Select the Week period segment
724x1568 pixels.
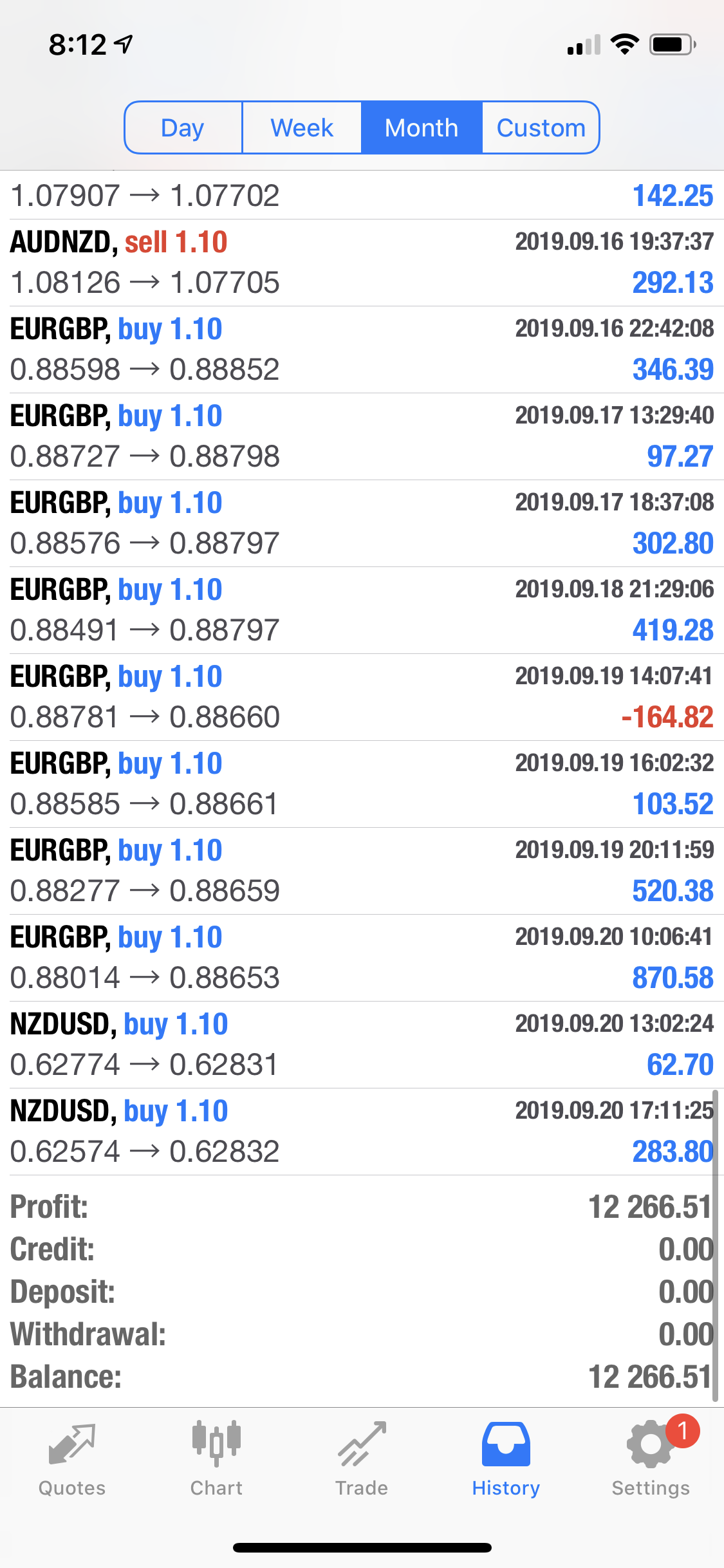pyautogui.click(x=302, y=127)
